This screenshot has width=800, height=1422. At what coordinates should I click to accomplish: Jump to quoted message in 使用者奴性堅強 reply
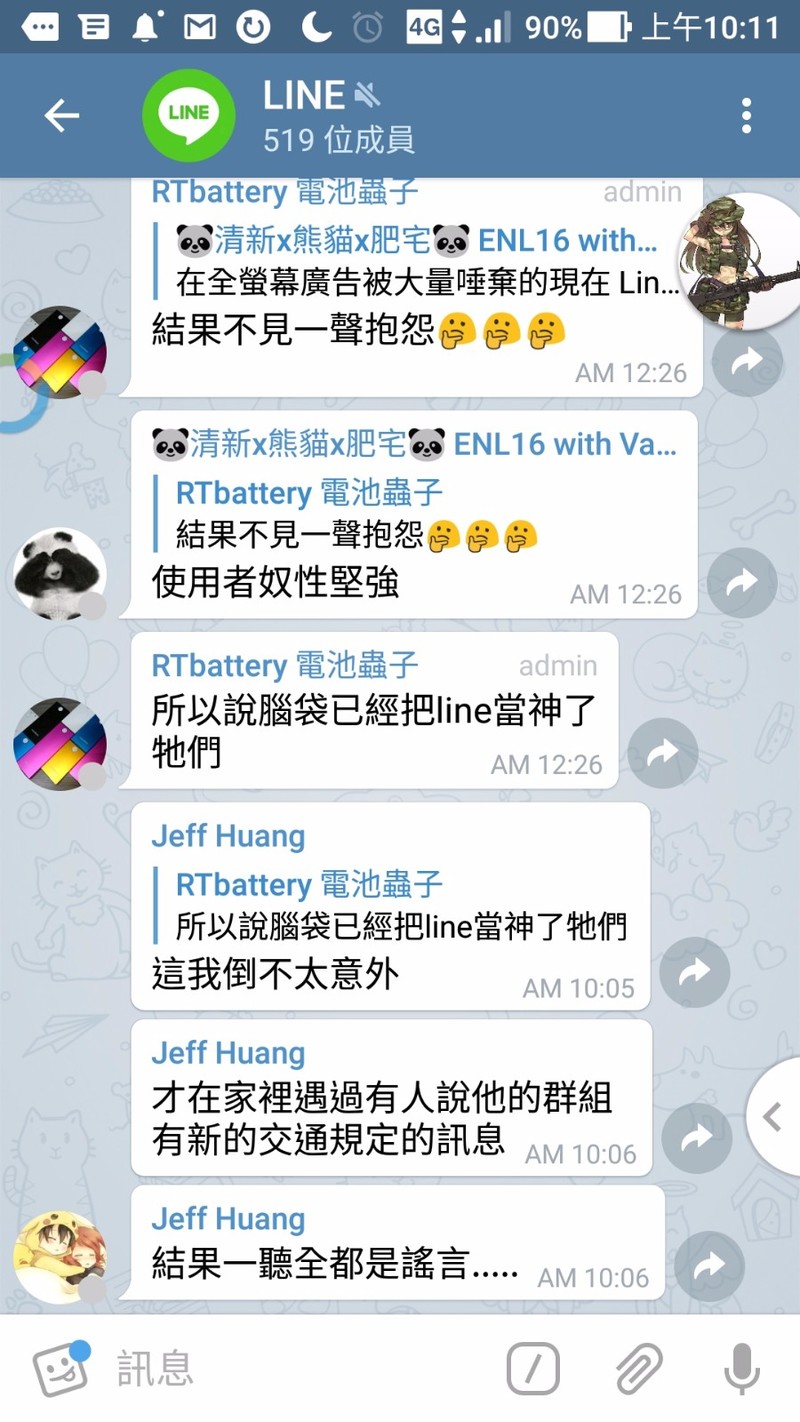[x=400, y=514]
